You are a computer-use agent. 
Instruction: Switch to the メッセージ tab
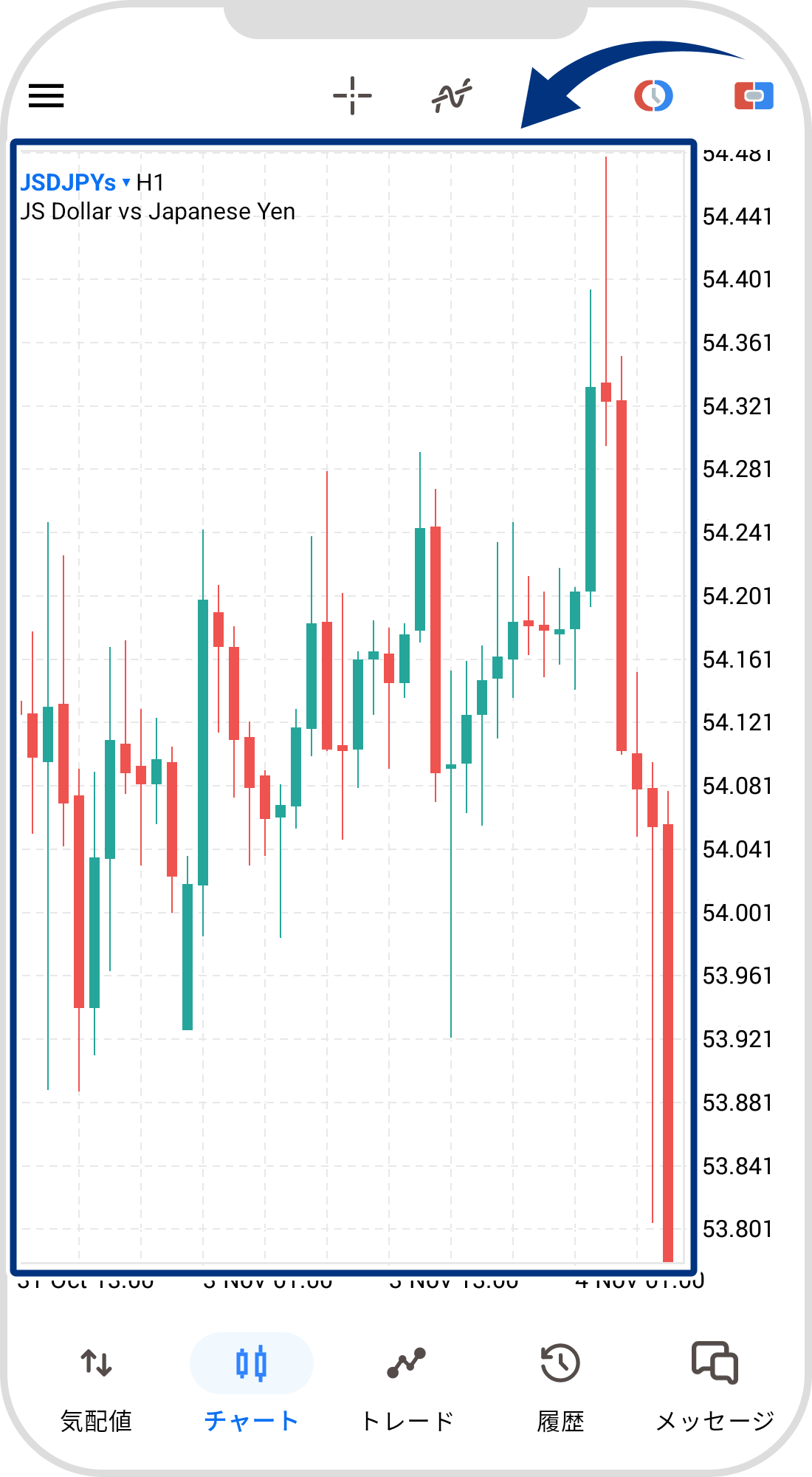[715, 1386]
